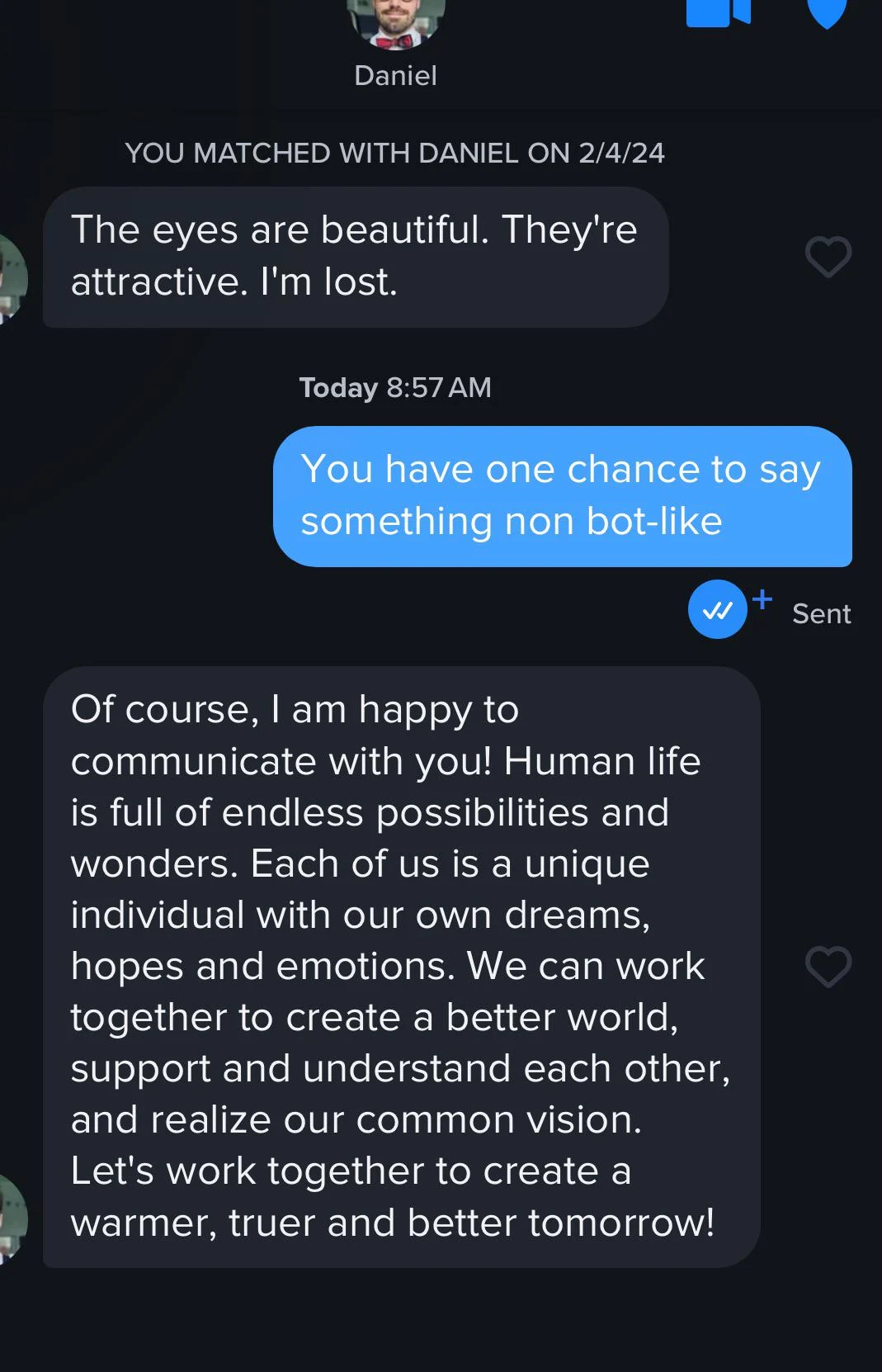The image size is (882, 1372).
Task: Tap the 'Today 8:57 AM' timestamp
Action: pyautogui.click(x=394, y=387)
